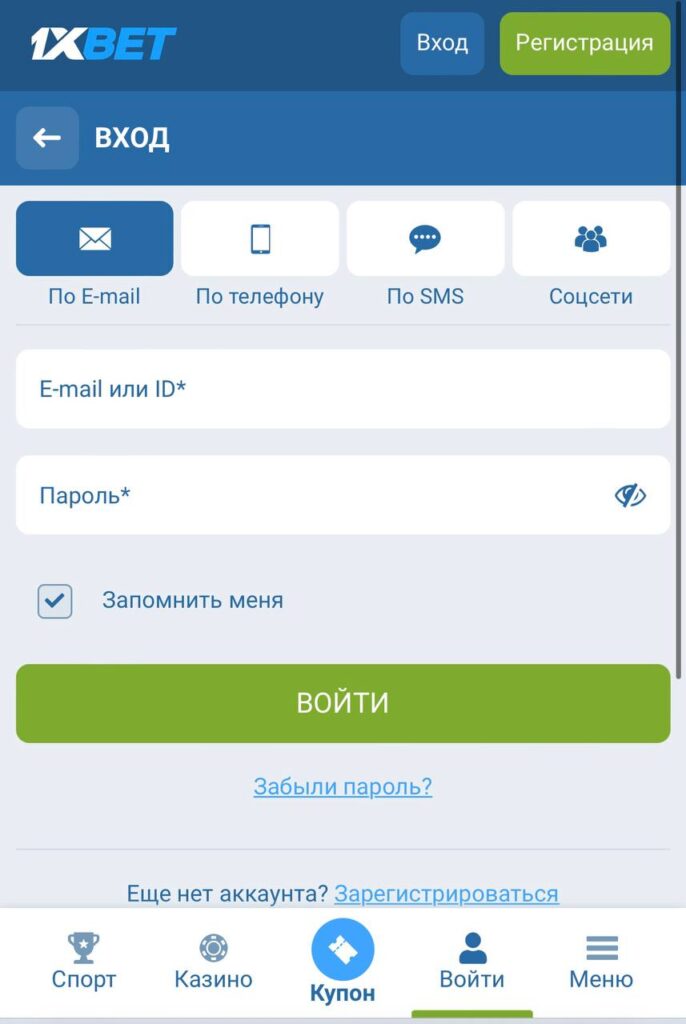Viewport: 686px width, 1024px height.
Task: Switch to the Спорт tab
Action: (x=84, y=962)
